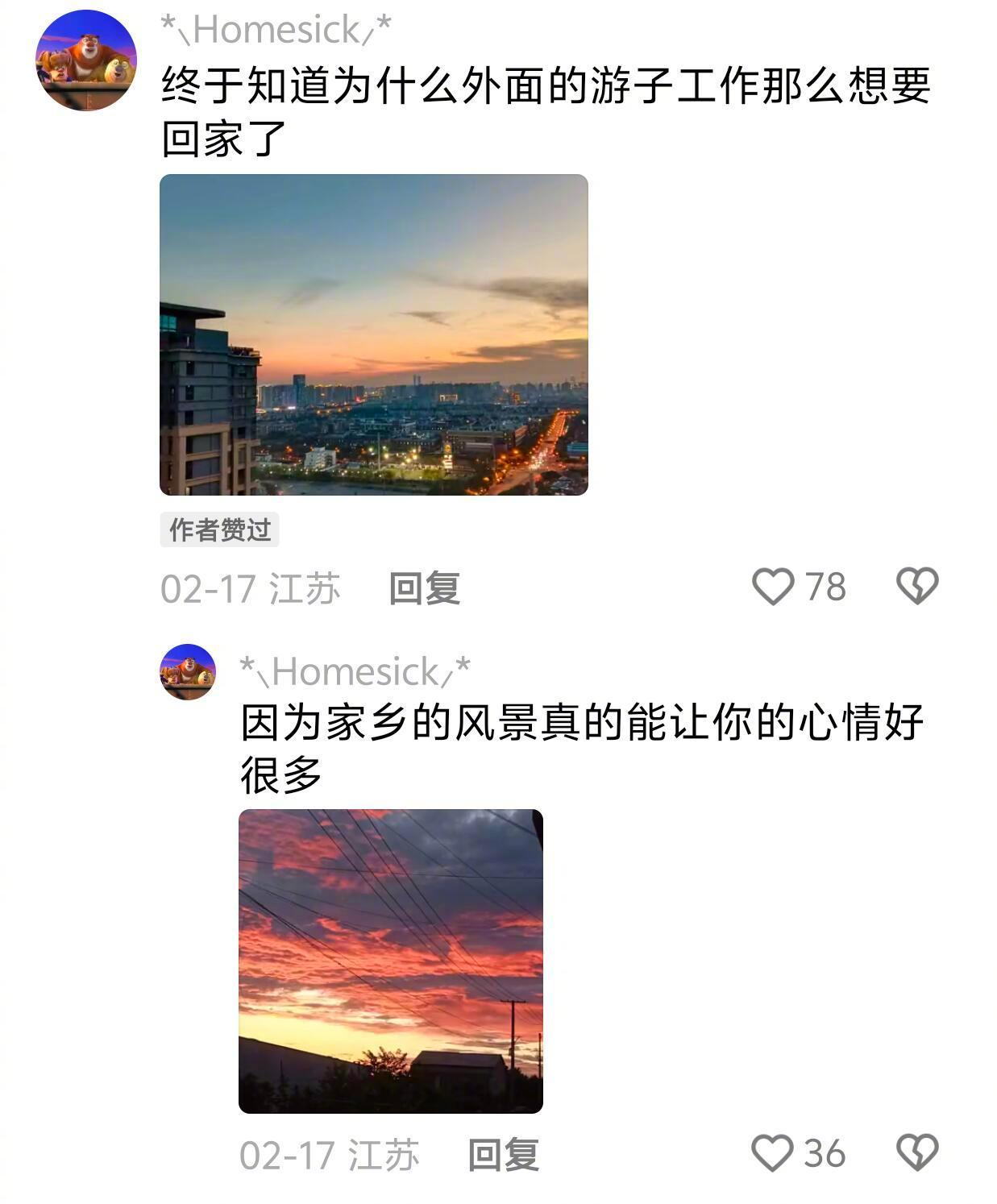Viewport: 997px width, 1204px height.
Task: Open the small avatar on the reply comment
Action: click(188, 672)
